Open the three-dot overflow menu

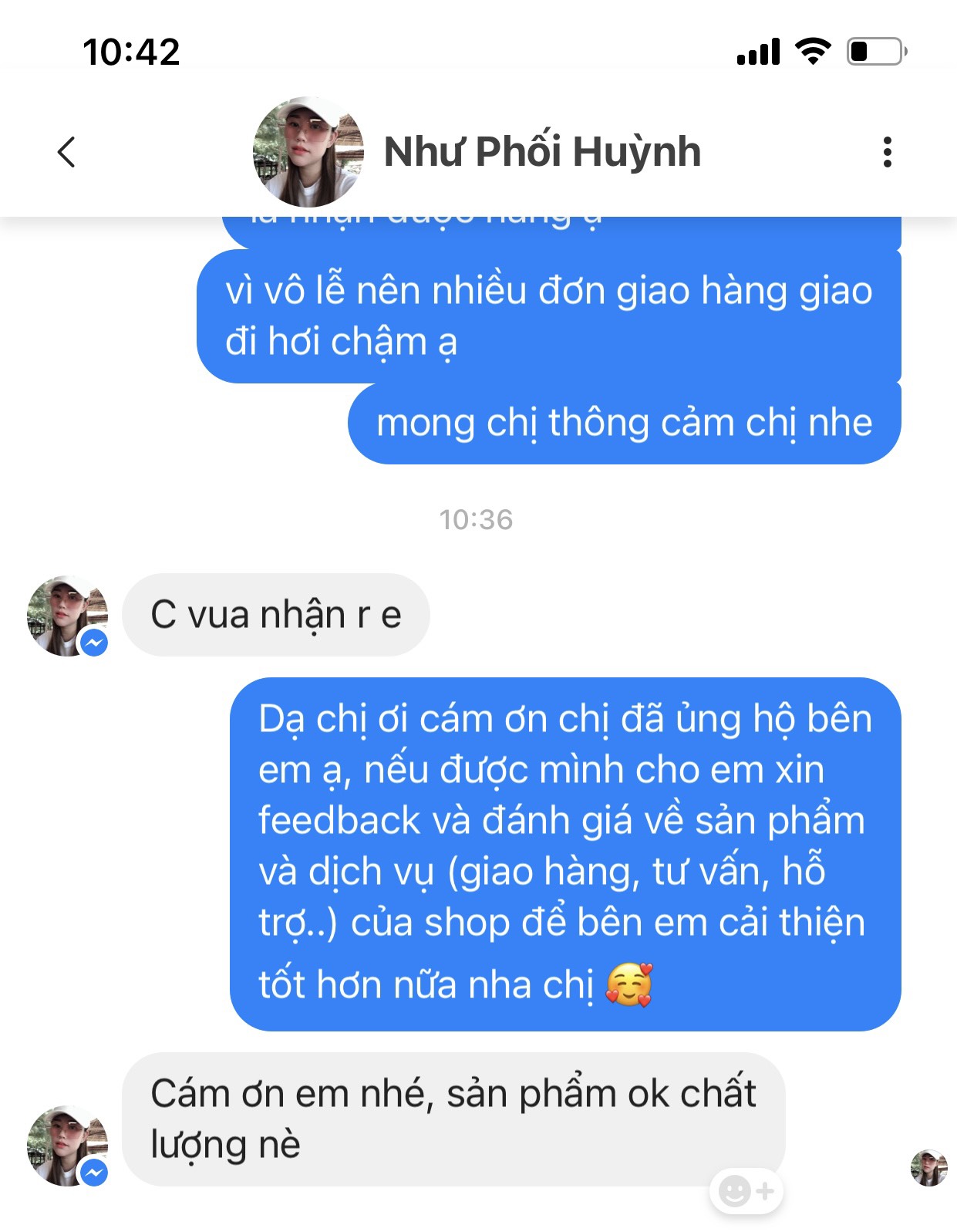click(887, 152)
